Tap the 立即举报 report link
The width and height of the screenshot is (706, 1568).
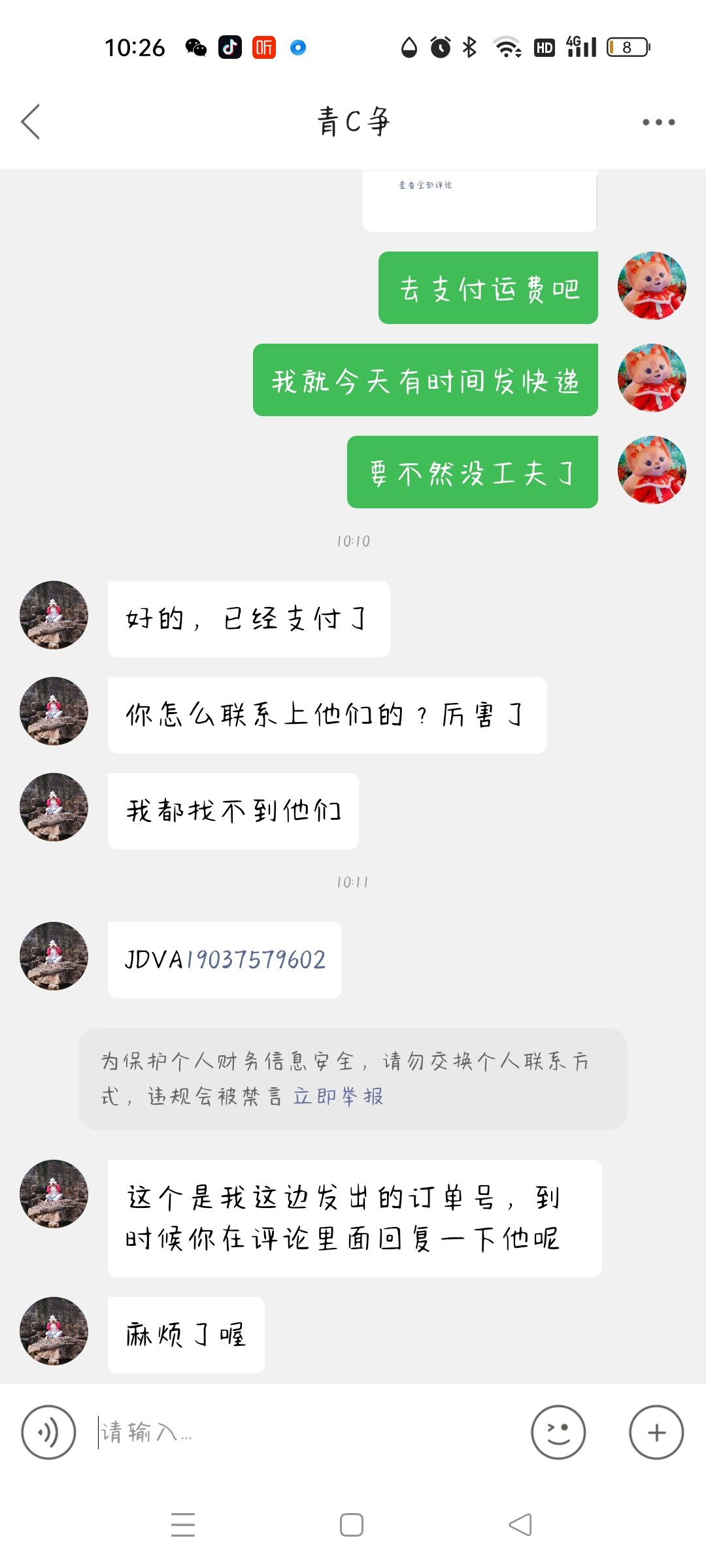[x=338, y=1096]
